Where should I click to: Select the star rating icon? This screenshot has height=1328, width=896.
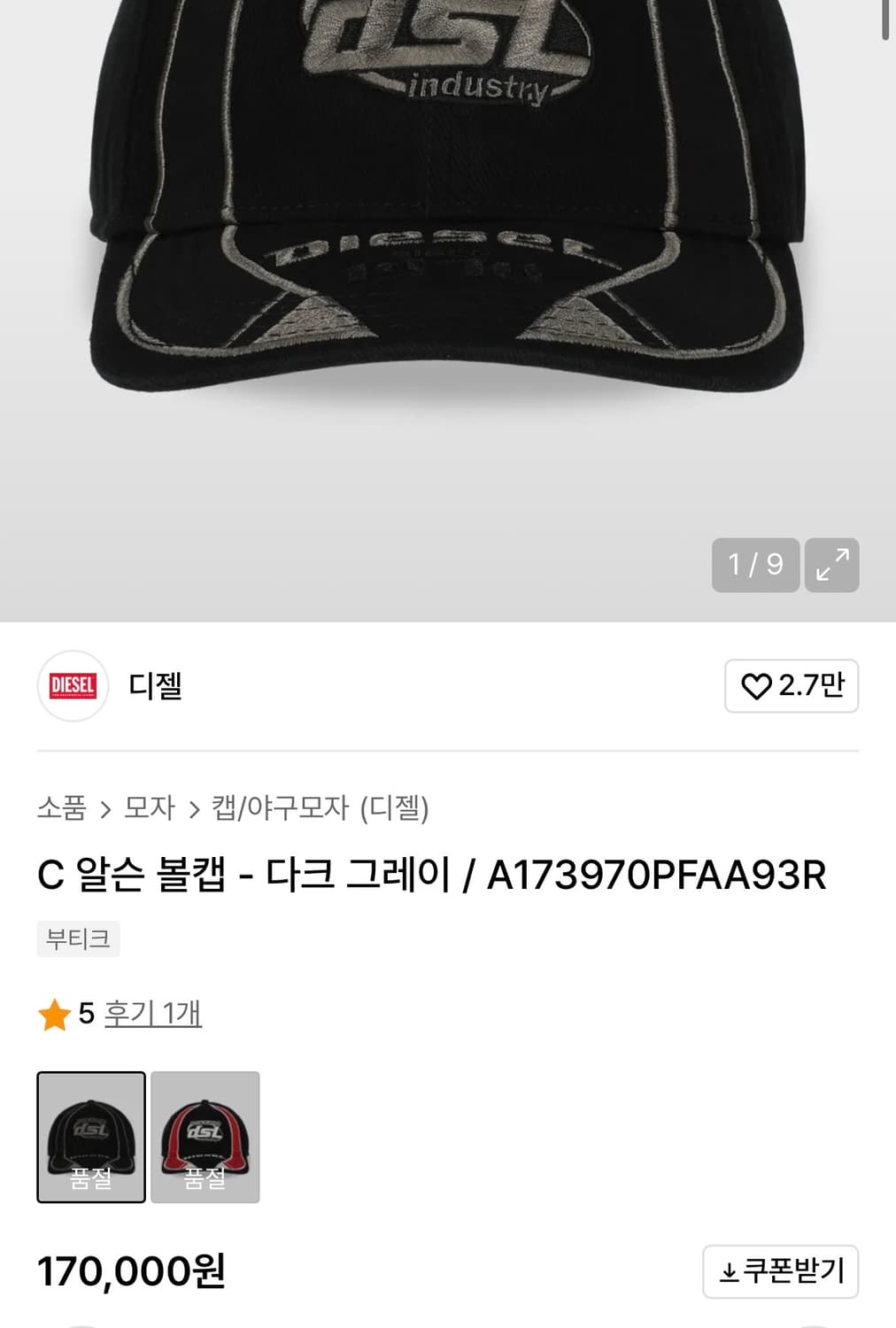tap(53, 1015)
